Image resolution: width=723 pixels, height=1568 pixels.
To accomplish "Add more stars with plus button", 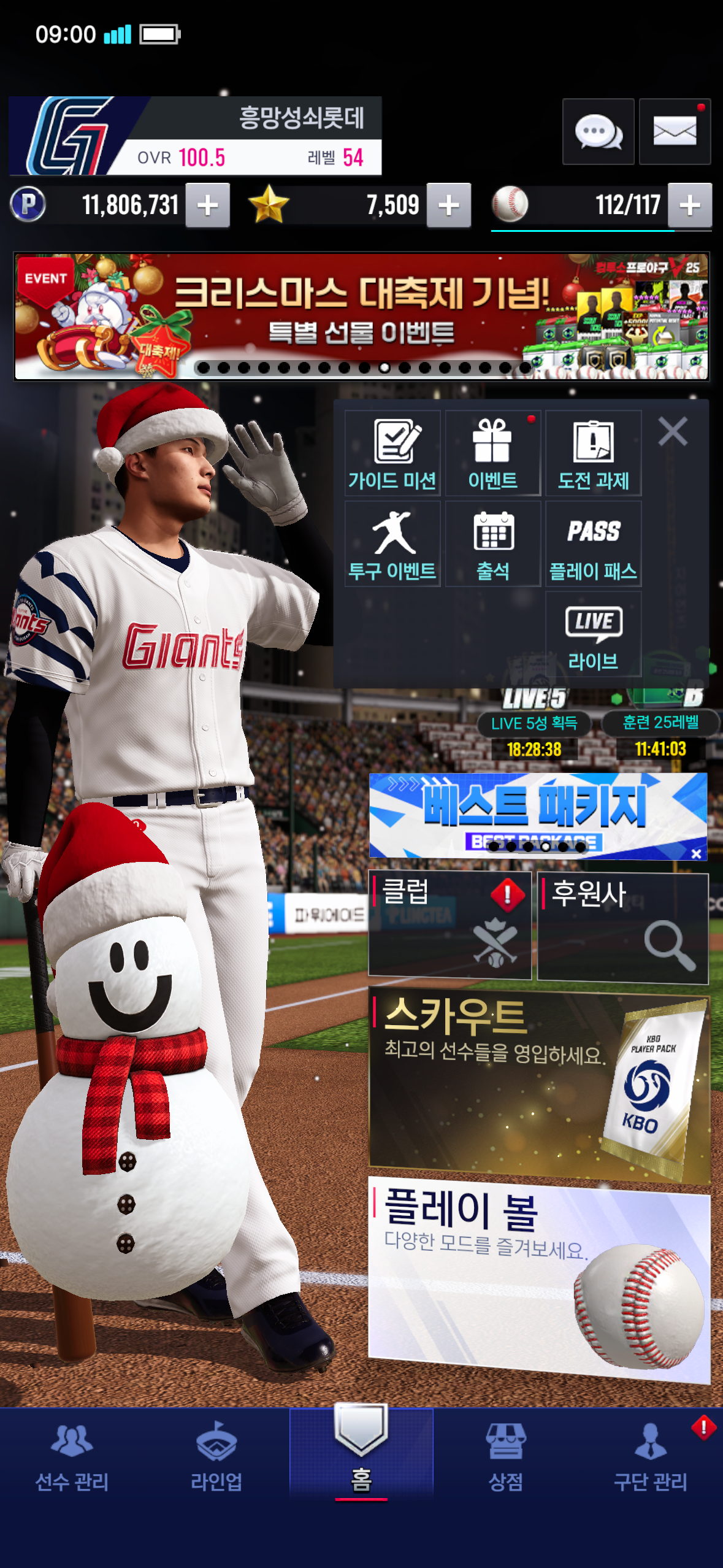I will 449,206.
